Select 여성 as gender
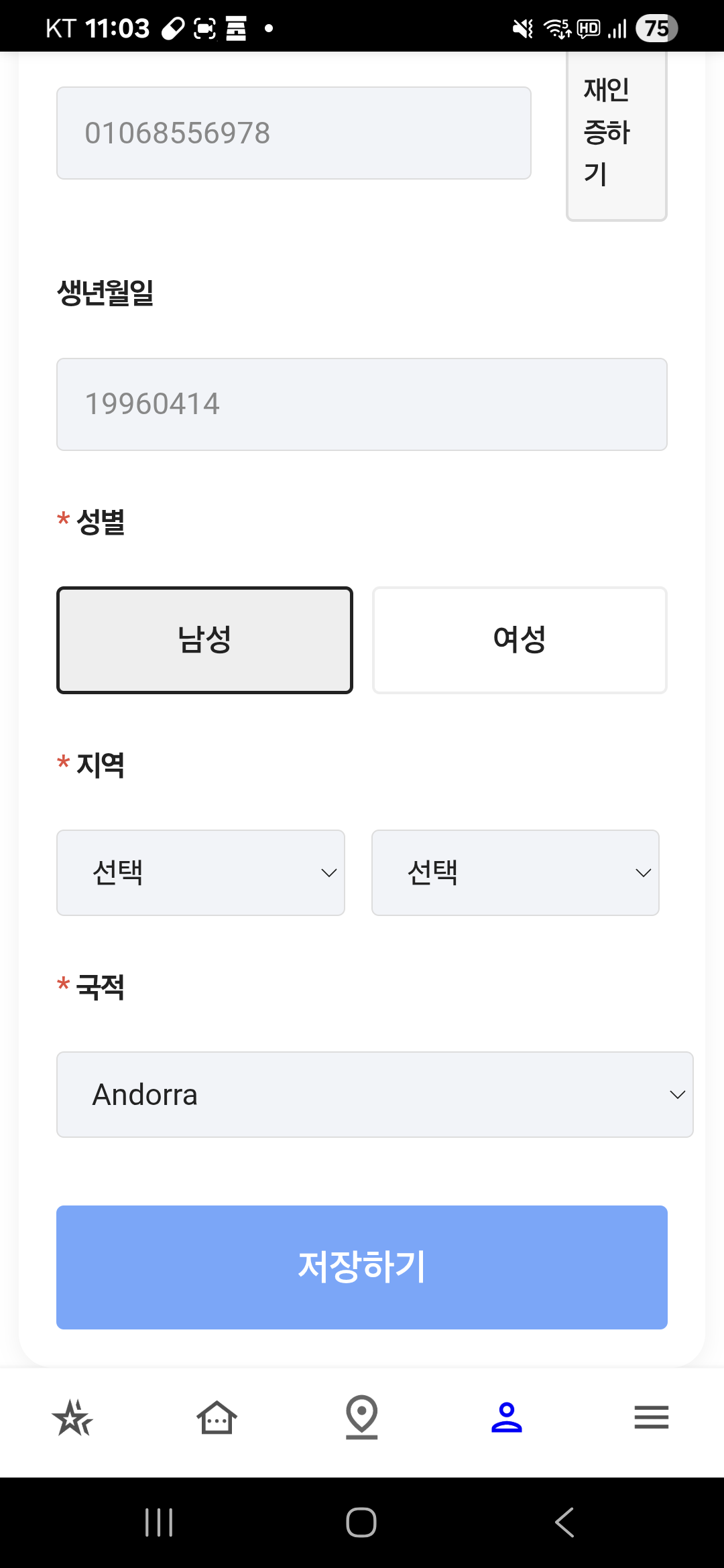 [x=520, y=640]
